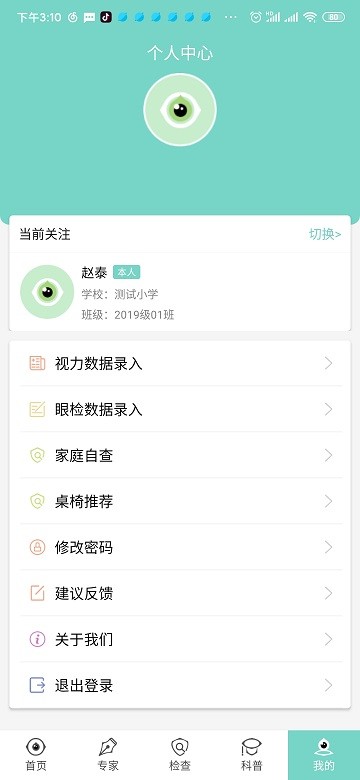Tap the large profile avatar at top
The height and width of the screenshot is (780, 360).
click(180, 110)
